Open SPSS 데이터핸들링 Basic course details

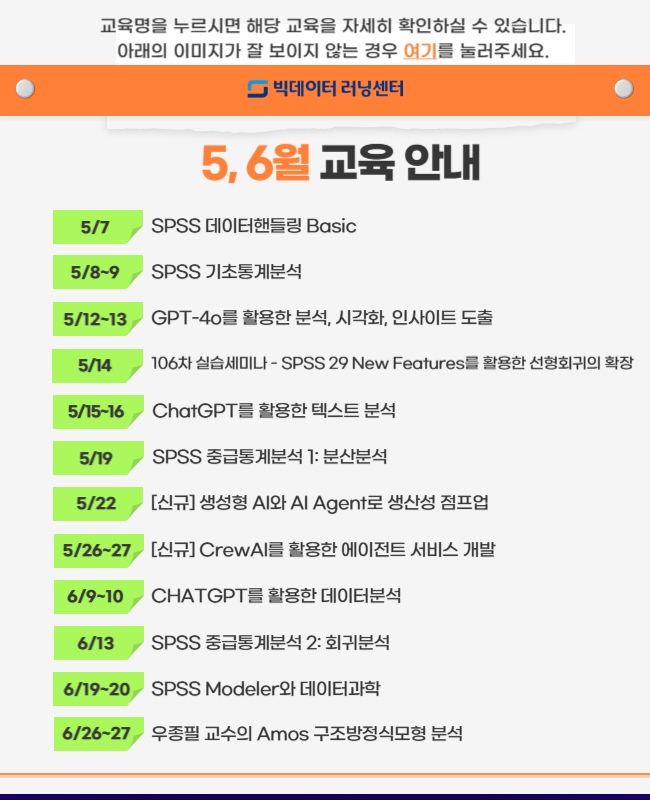point(254,226)
